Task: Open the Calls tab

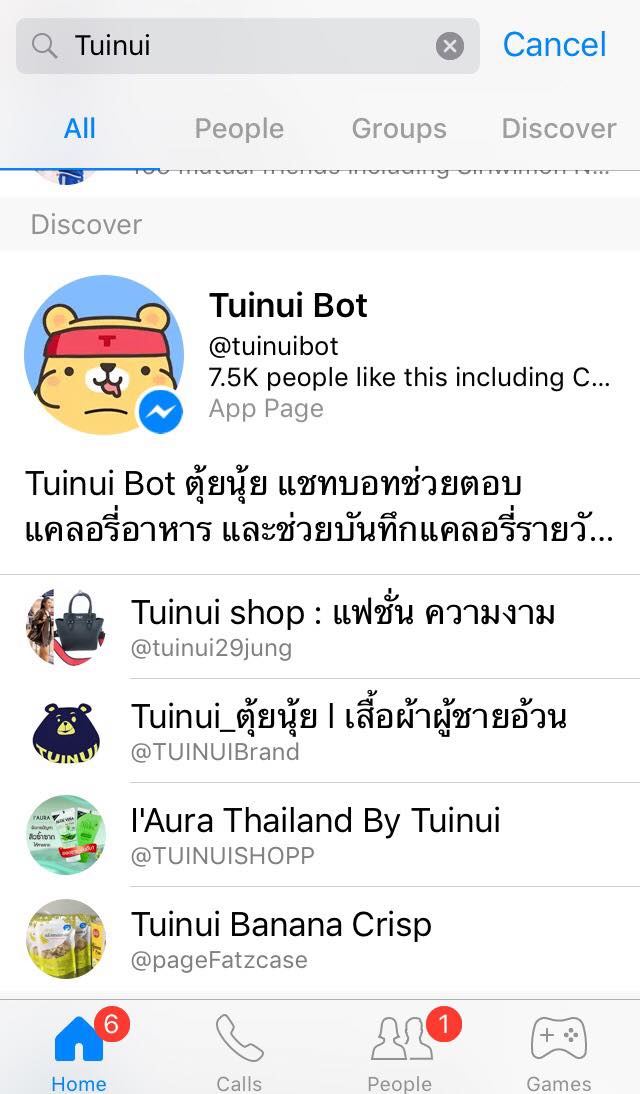Action: coord(239,1050)
